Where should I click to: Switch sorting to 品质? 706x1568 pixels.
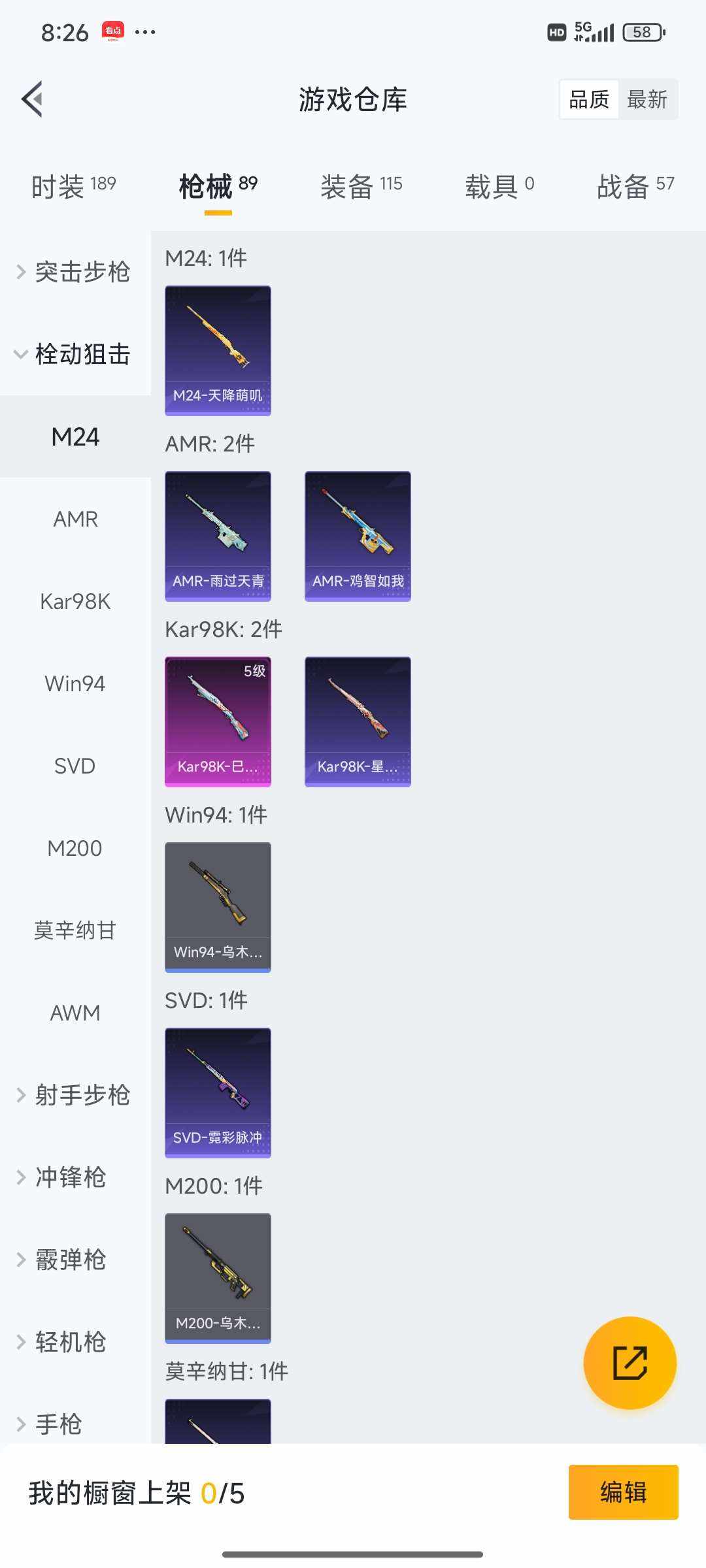click(588, 99)
